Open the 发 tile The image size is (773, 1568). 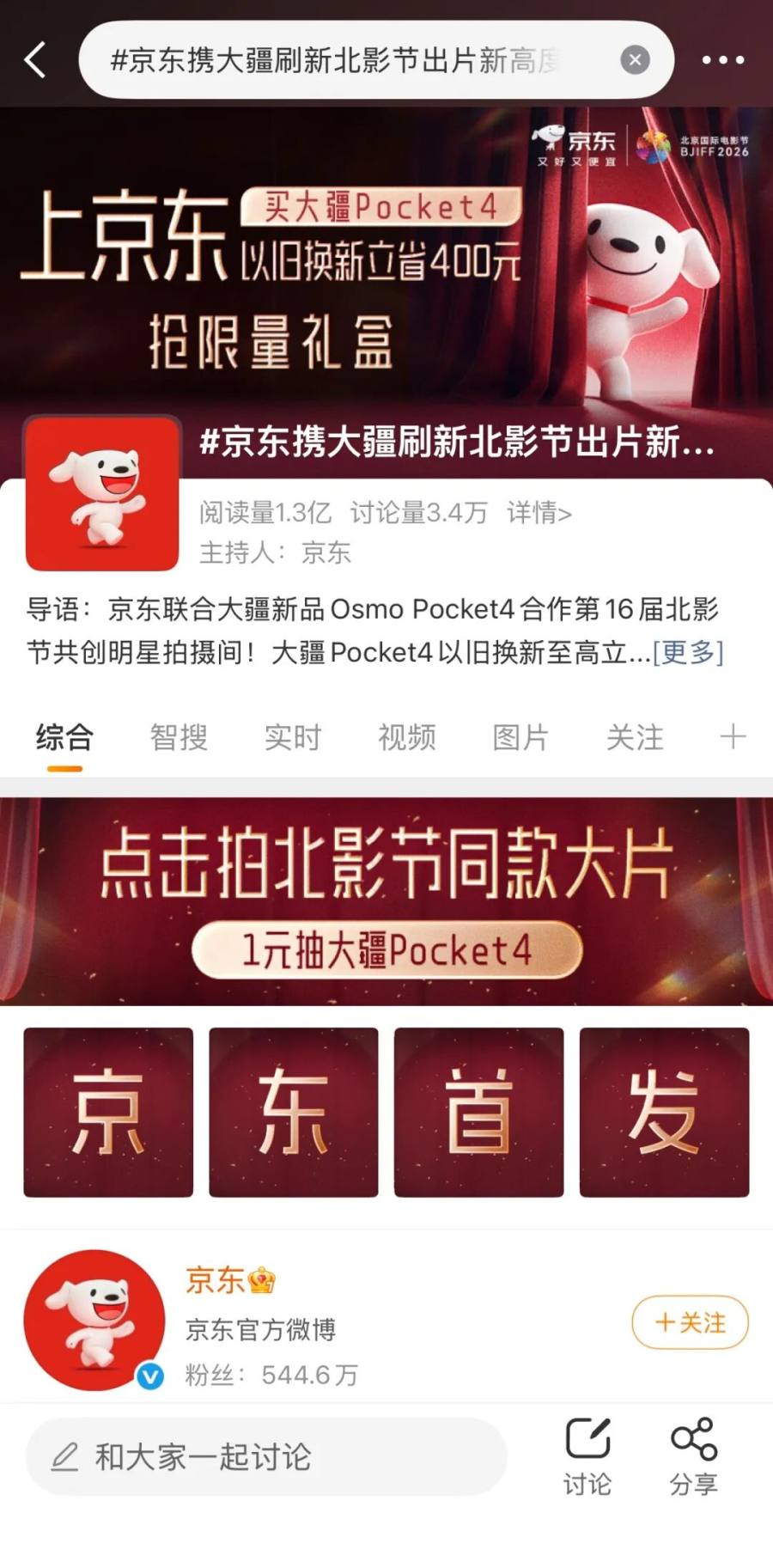(x=664, y=1113)
